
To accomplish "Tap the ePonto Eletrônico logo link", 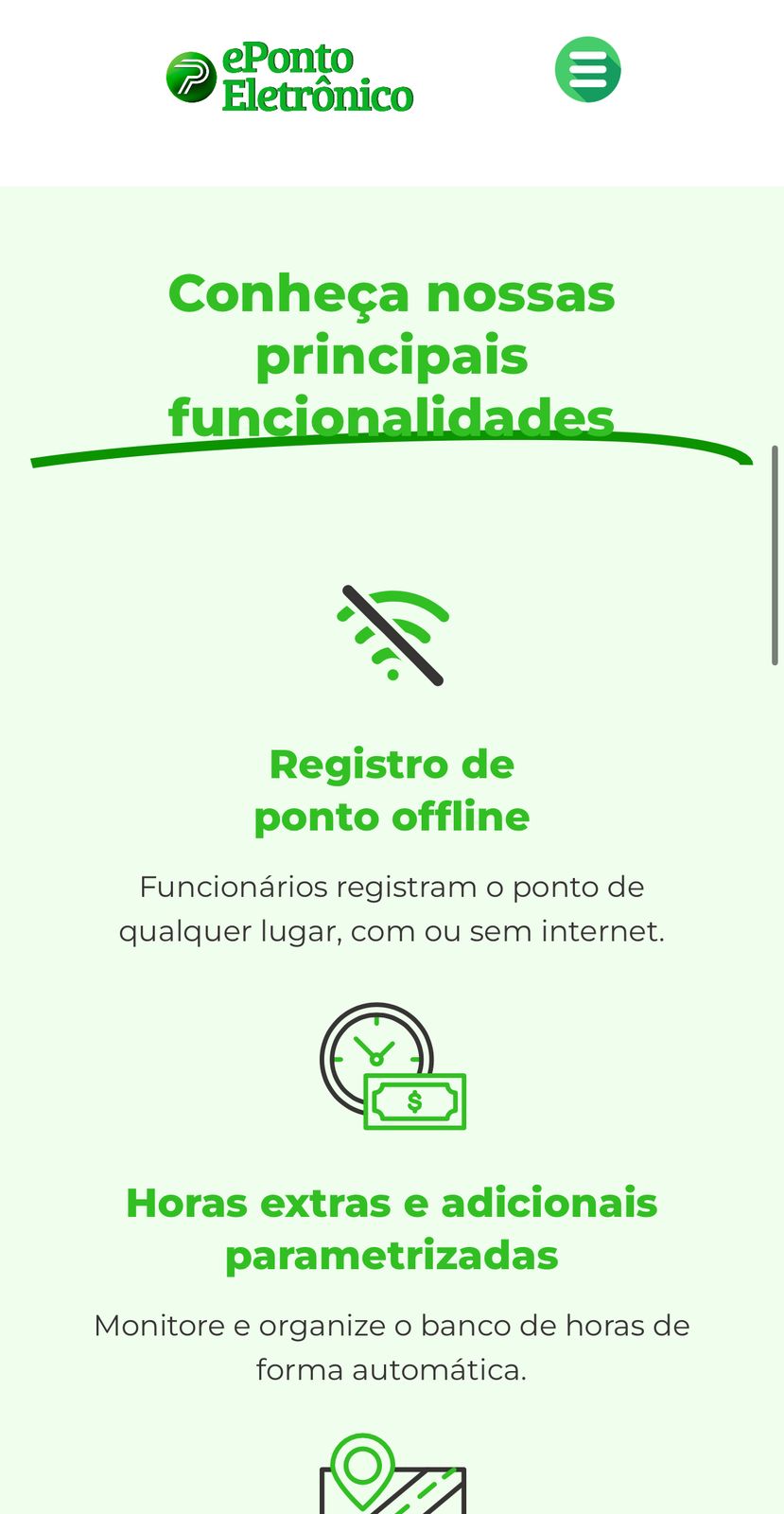I will point(289,78).
